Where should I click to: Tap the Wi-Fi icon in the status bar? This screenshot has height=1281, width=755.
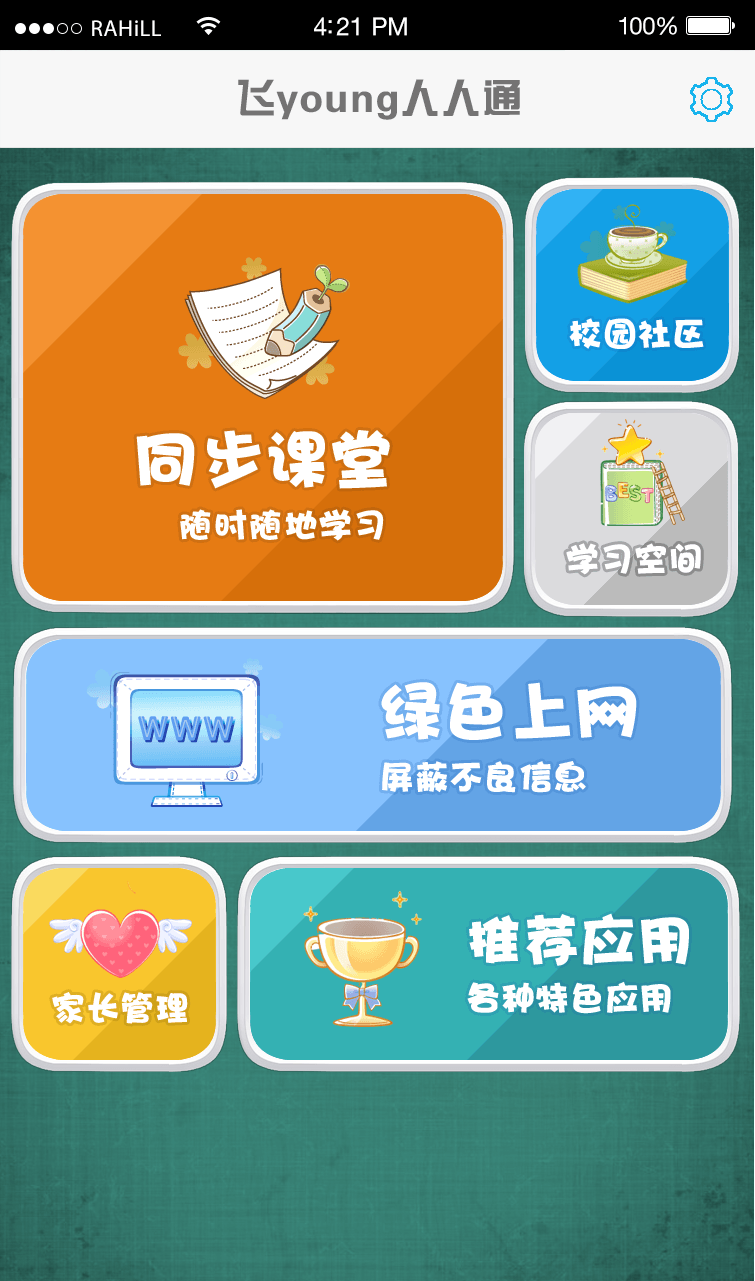(209, 26)
